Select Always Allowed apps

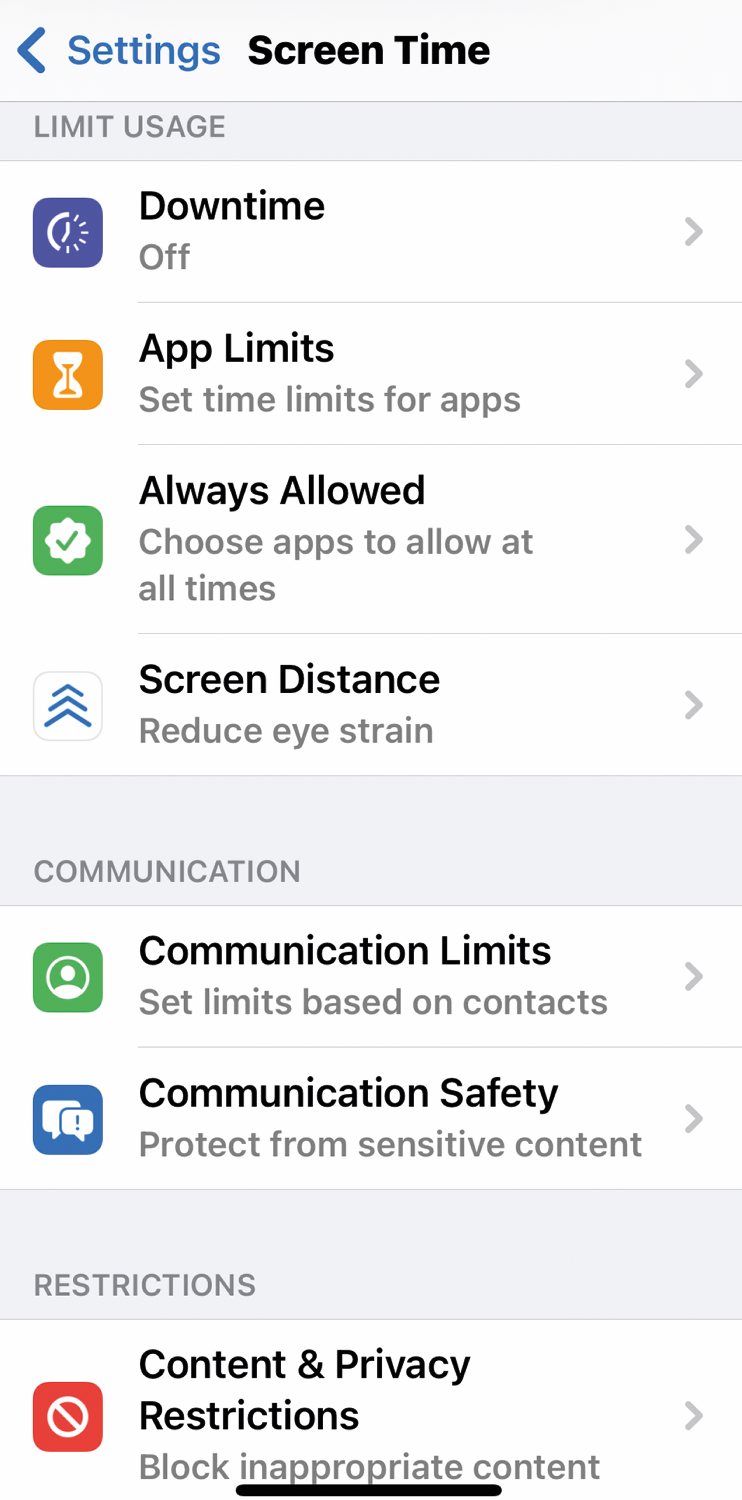[371, 539]
